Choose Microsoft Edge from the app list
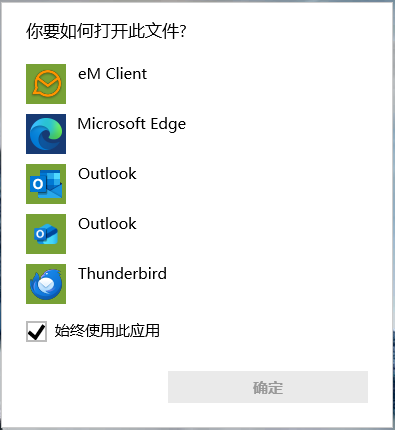Screen dimensions: 395x430 coord(197,134)
